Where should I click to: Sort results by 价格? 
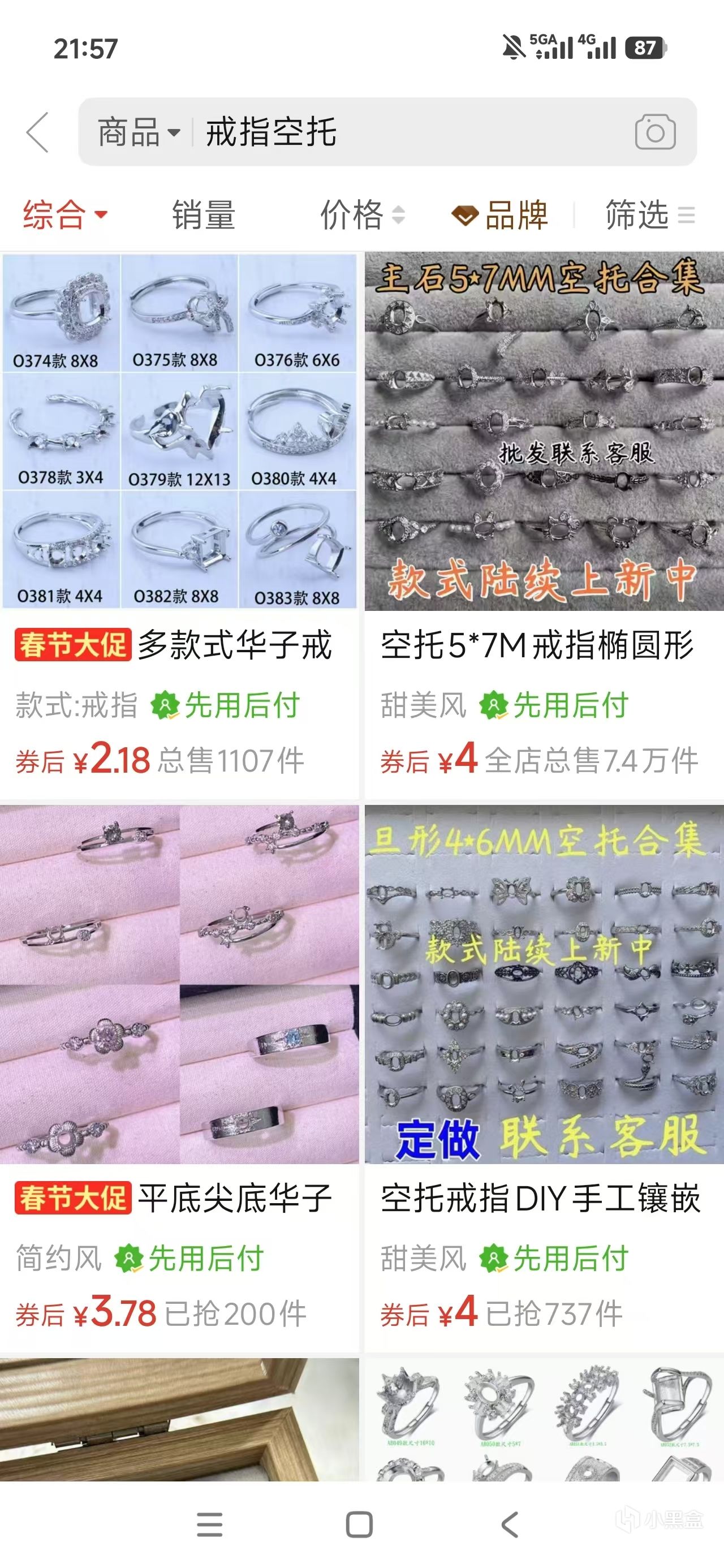click(361, 215)
